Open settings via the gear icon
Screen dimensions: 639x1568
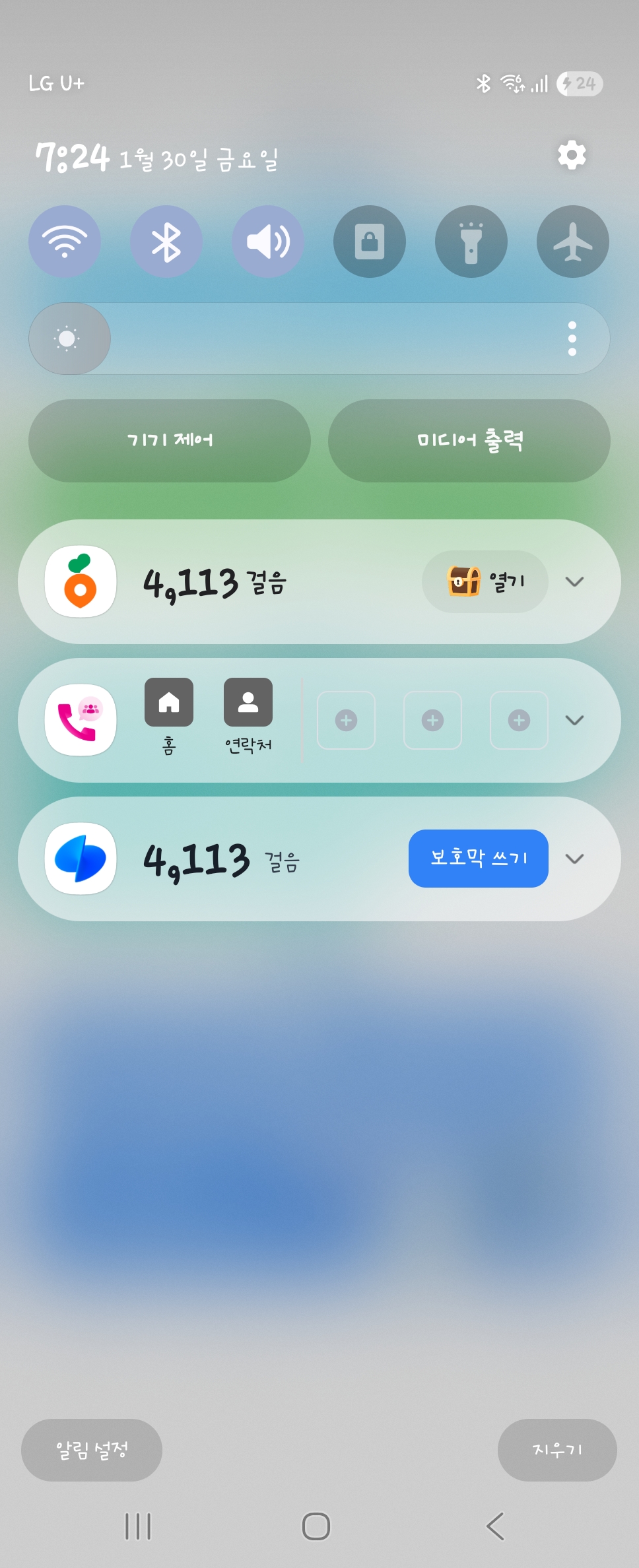[572, 155]
